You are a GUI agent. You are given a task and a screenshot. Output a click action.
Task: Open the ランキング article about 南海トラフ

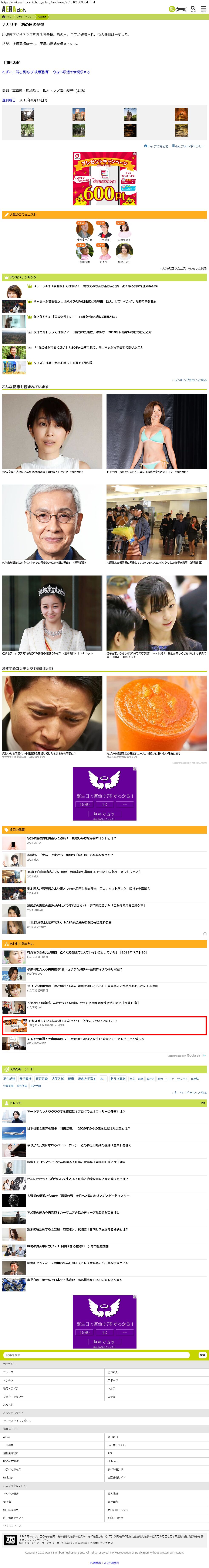point(91,332)
